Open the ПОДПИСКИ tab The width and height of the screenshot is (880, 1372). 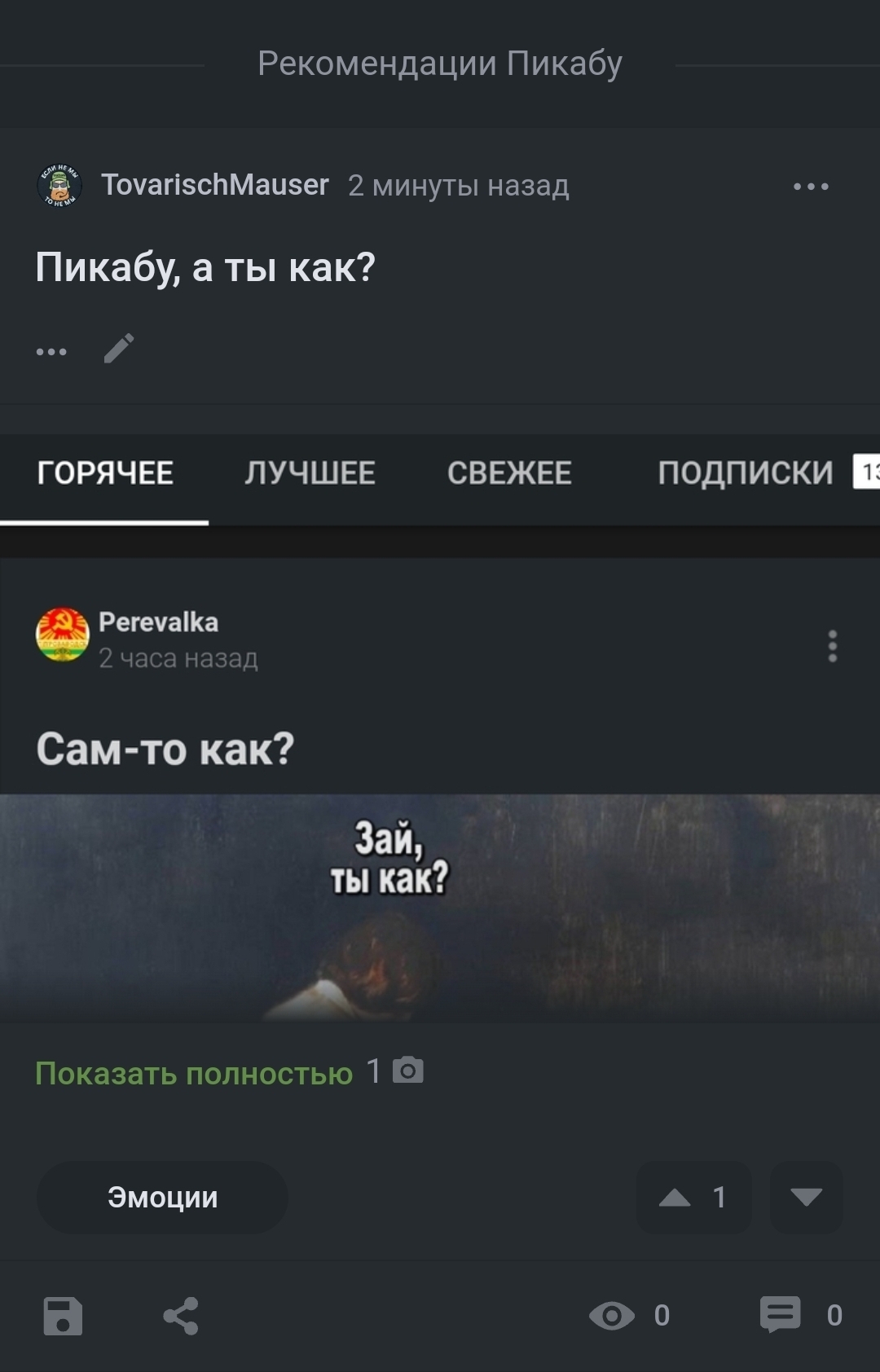(x=746, y=473)
